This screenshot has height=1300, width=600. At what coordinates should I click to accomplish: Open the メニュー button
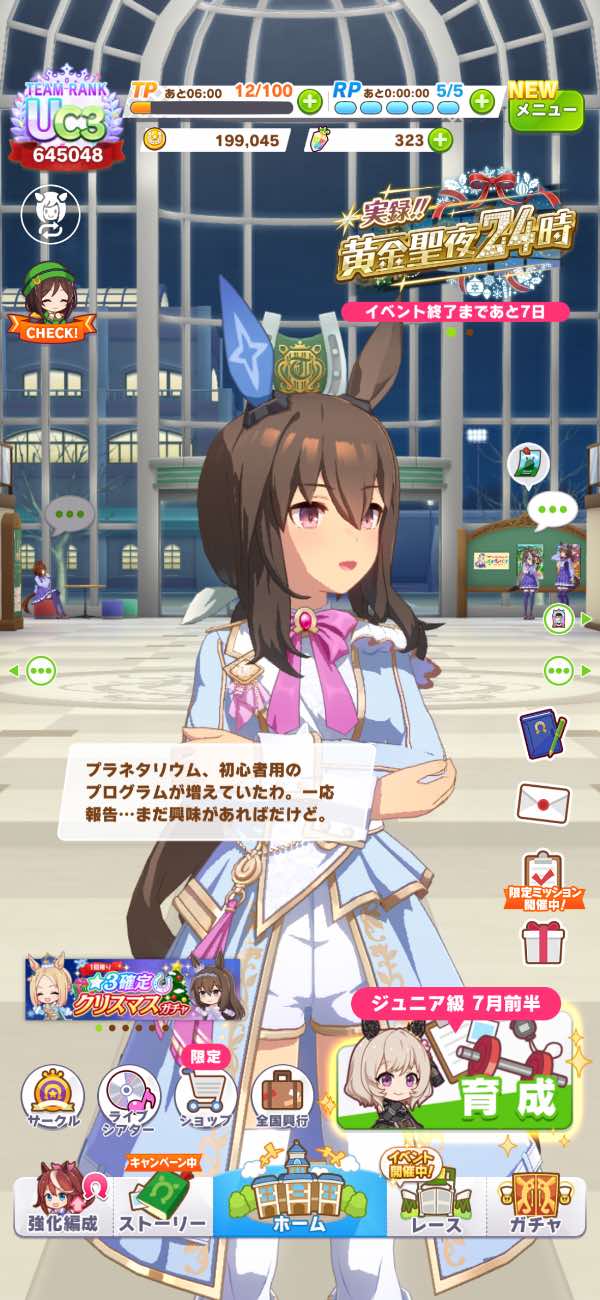tap(545, 108)
